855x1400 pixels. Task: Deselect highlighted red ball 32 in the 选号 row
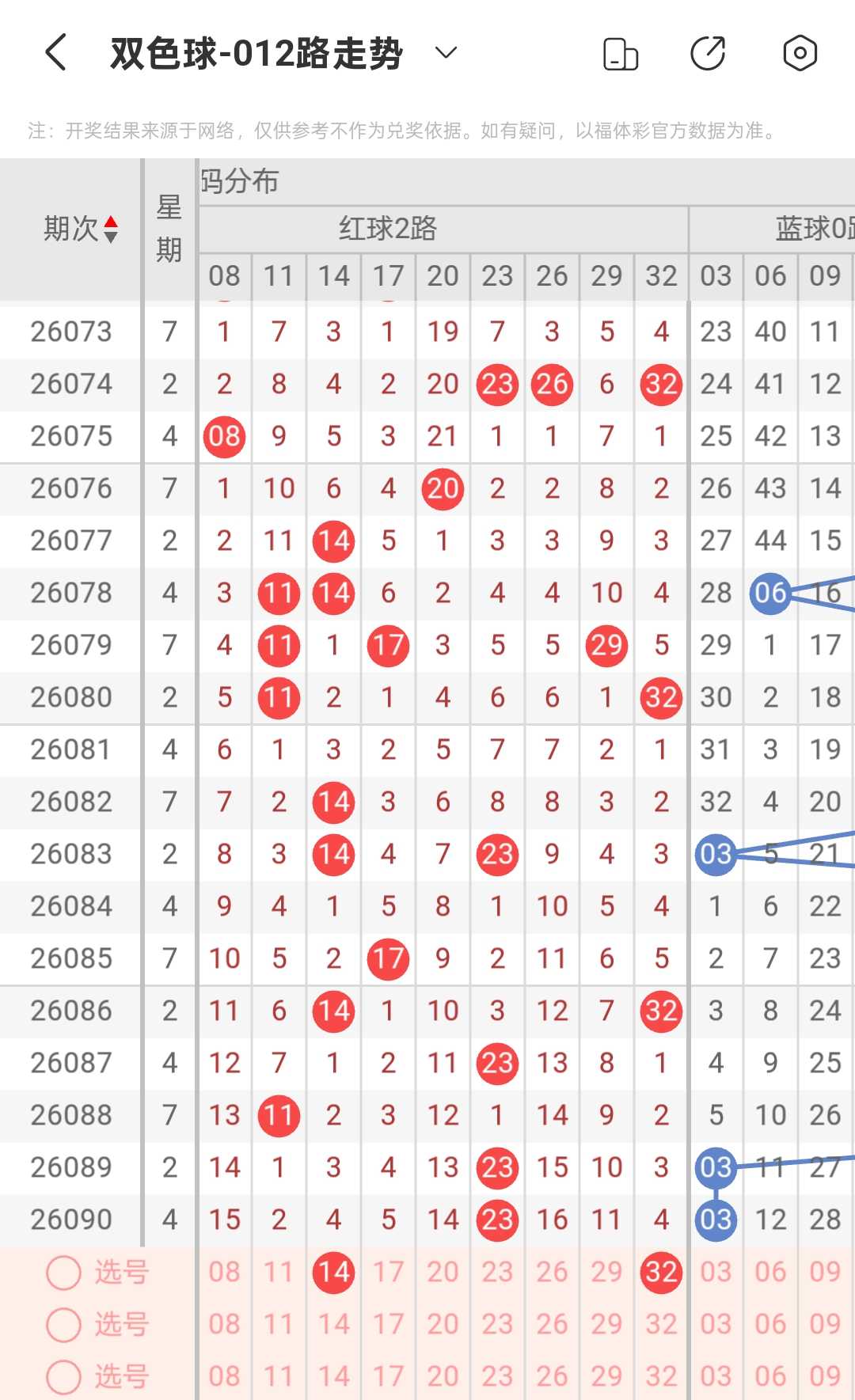(x=661, y=1273)
